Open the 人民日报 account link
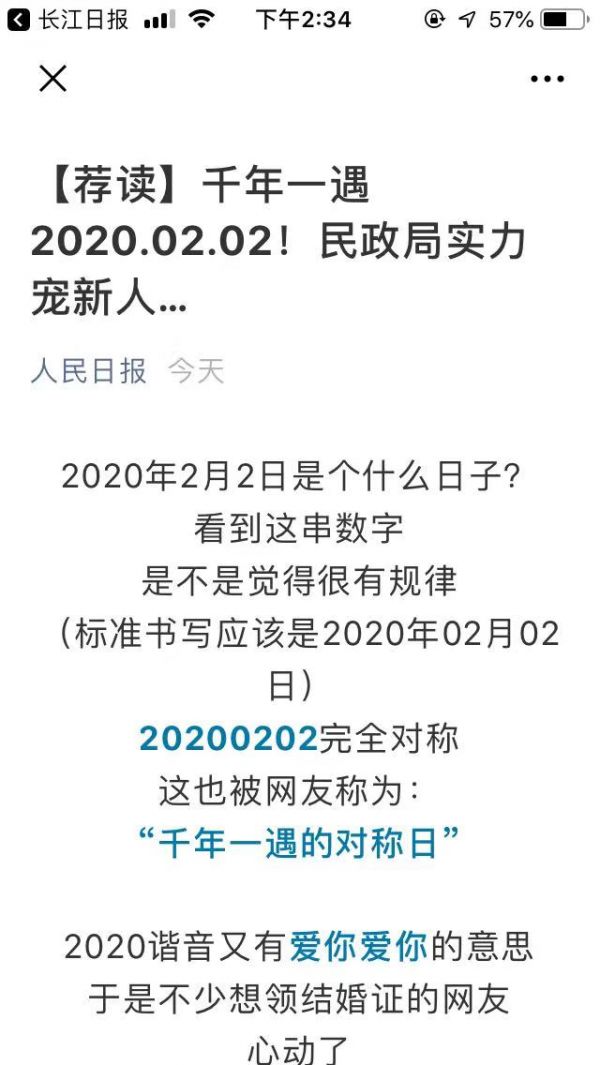600x1065 pixels. (x=89, y=371)
